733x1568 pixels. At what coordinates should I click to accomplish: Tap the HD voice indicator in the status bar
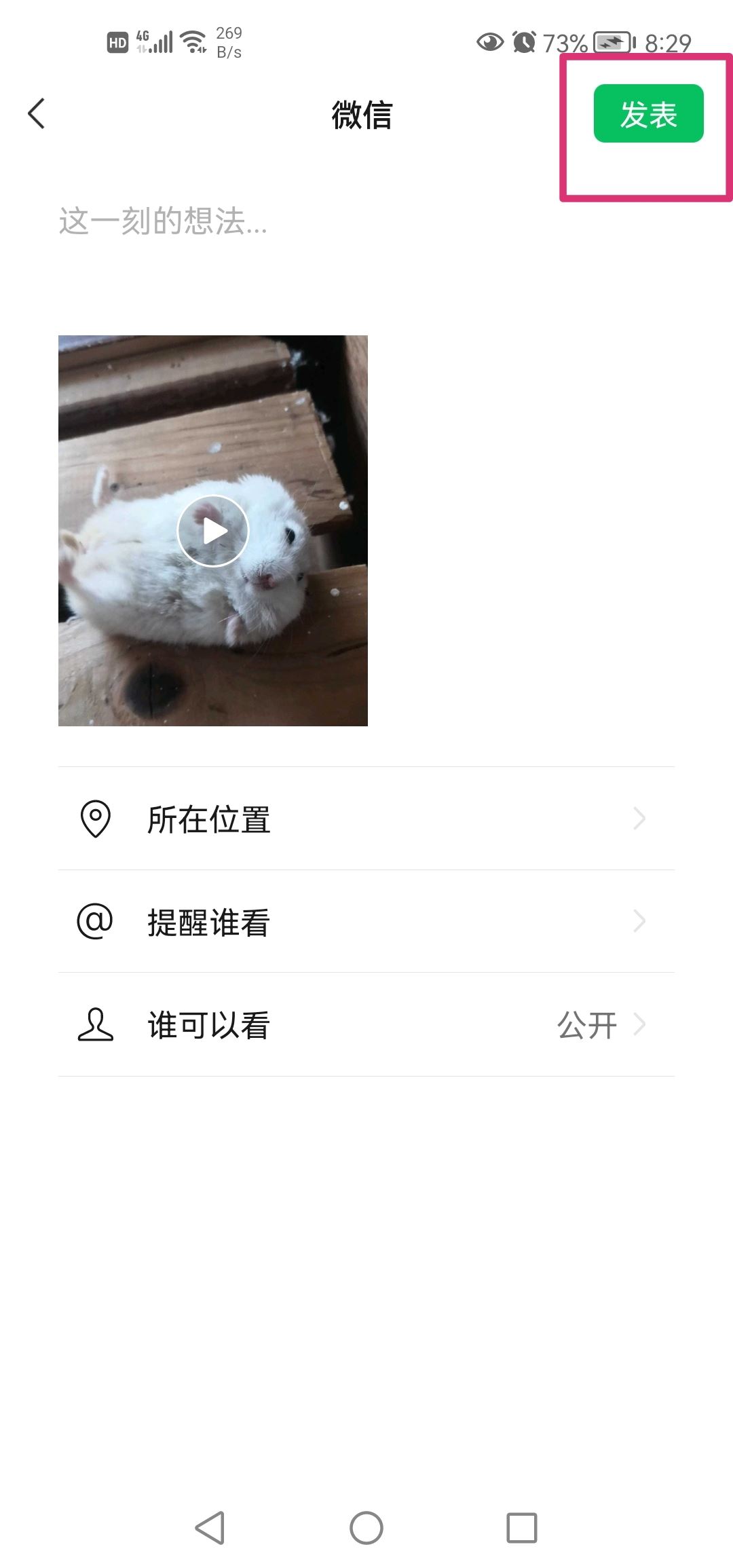coord(117,42)
